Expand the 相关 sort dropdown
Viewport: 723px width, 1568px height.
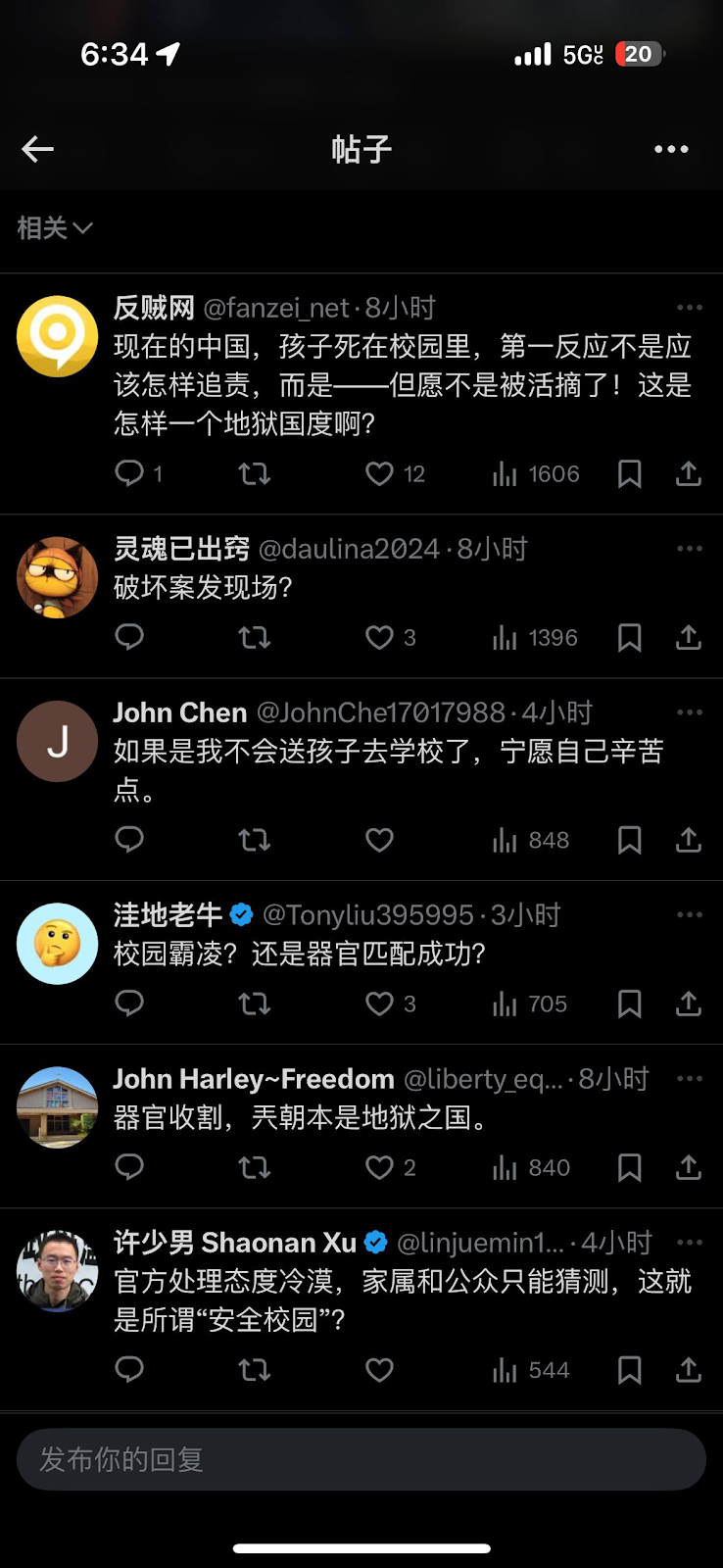click(54, 228)
